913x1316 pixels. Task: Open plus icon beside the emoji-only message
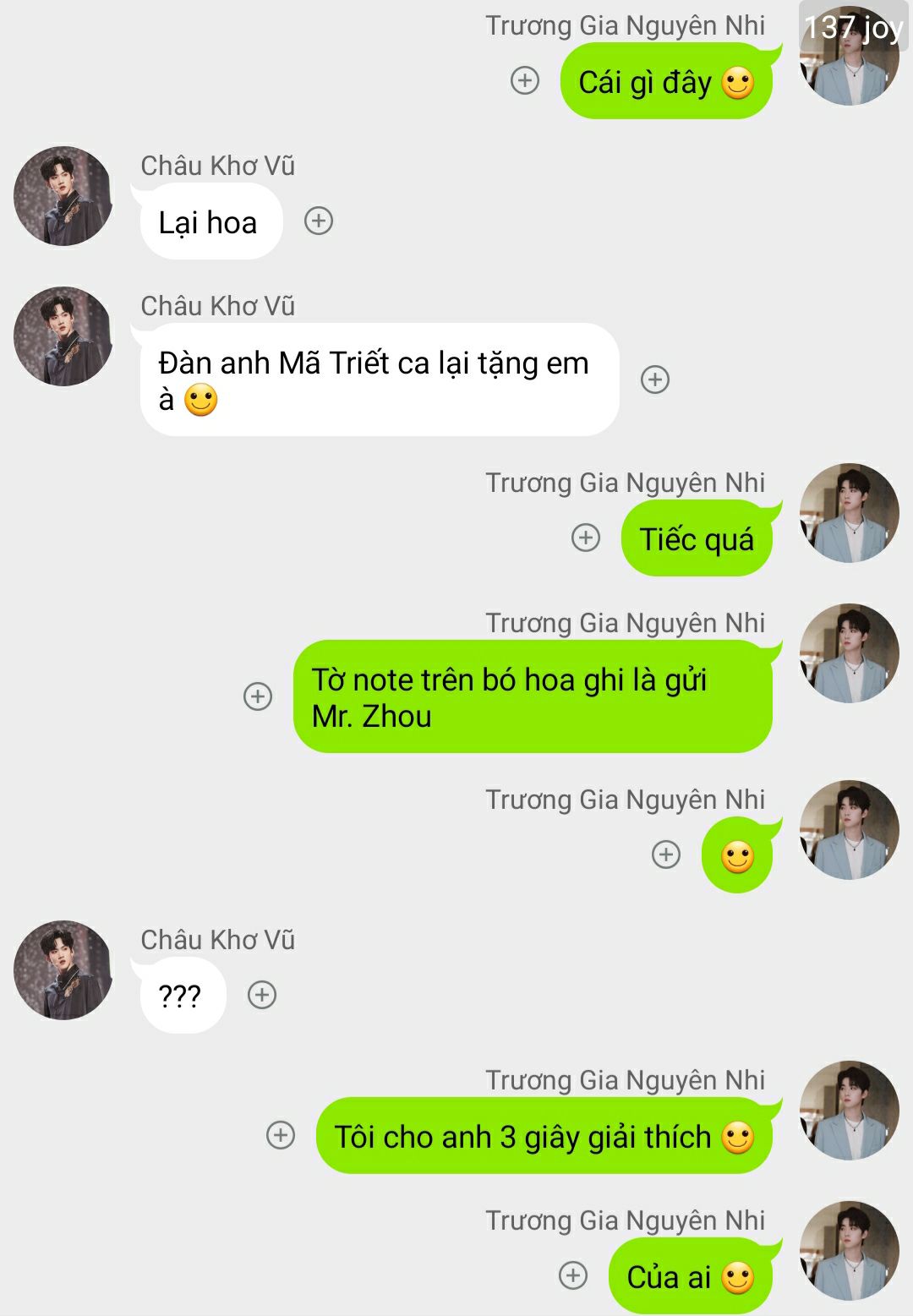(666, 855)
